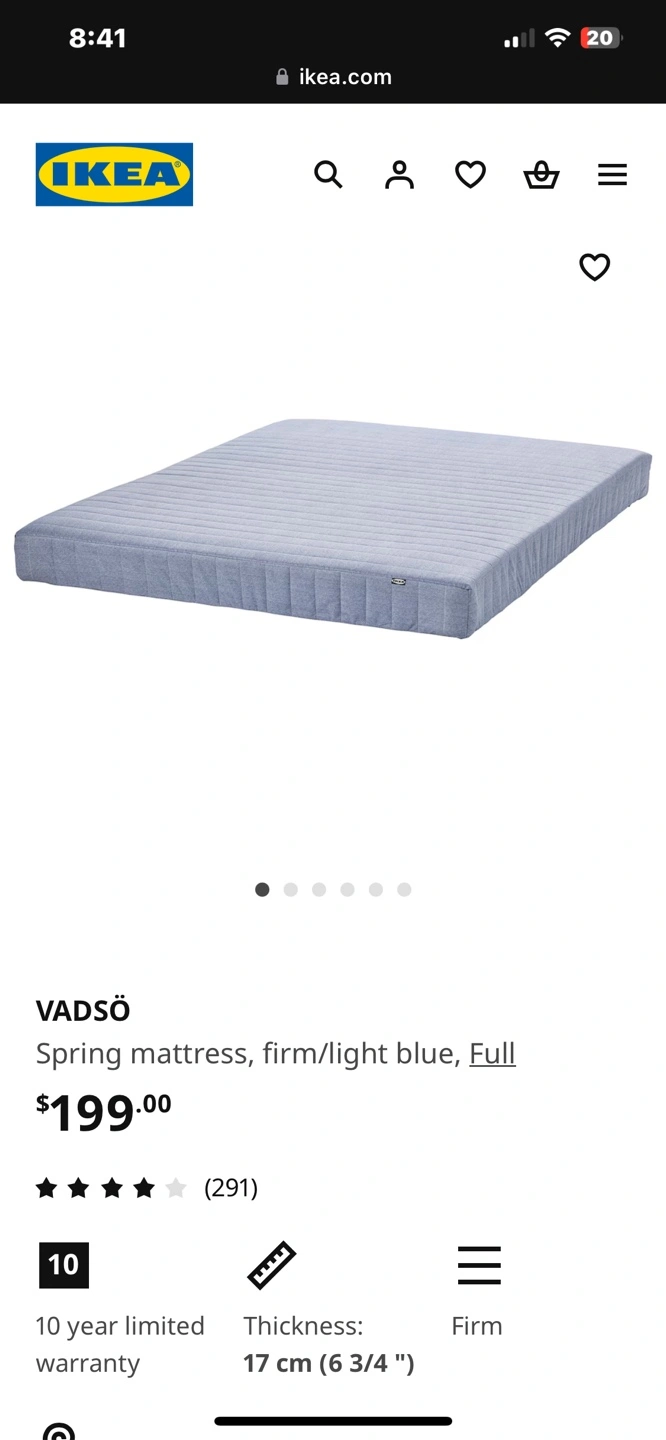666x1440 pixels.
Task: Open the VADSÖ mattress product image
Action: [x=333, y=527]
